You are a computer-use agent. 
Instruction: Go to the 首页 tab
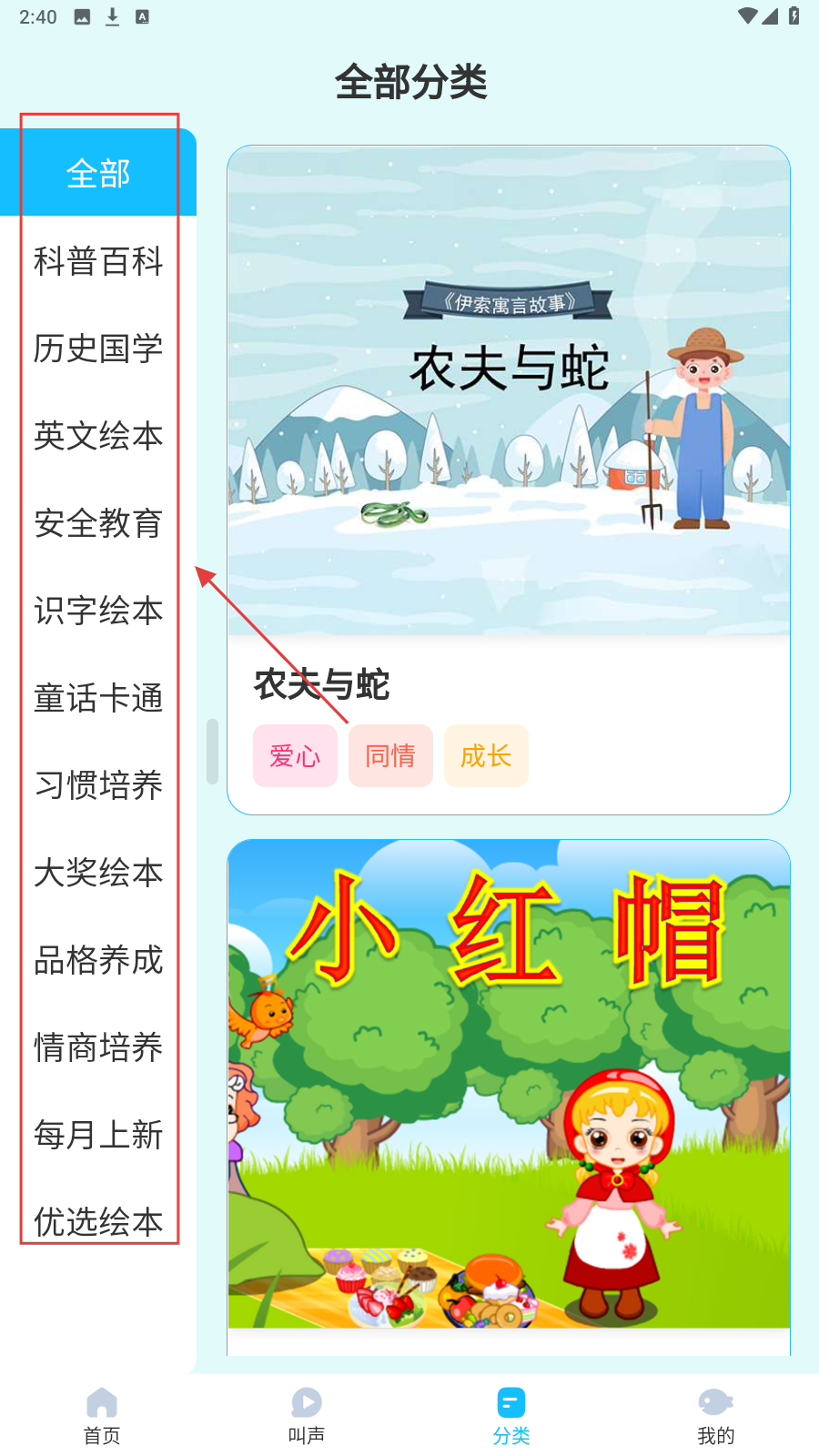(x=102, y=1415)
